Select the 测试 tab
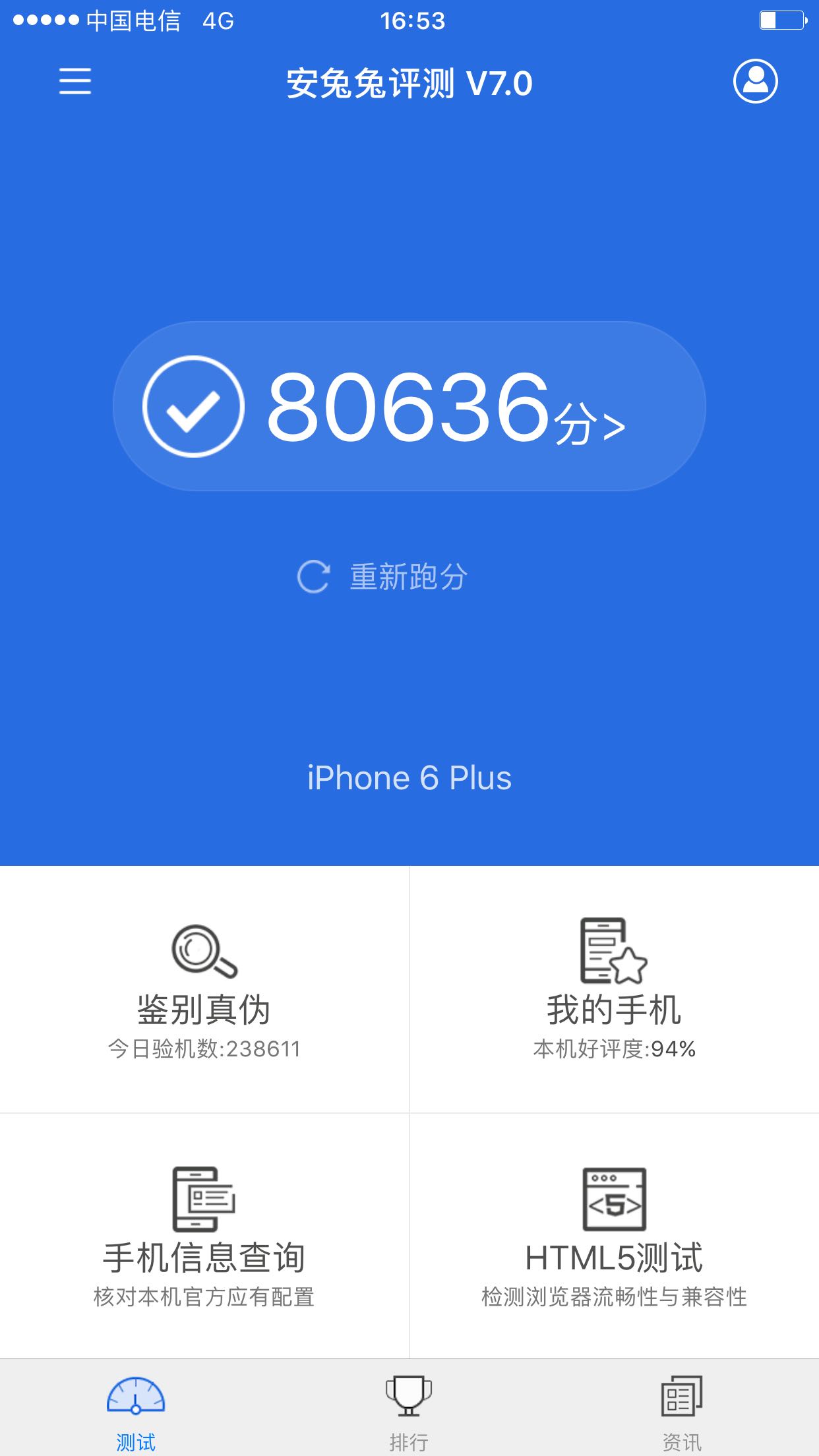The width and height of the screenshot is (819, 1456). tap(136, 1407)
